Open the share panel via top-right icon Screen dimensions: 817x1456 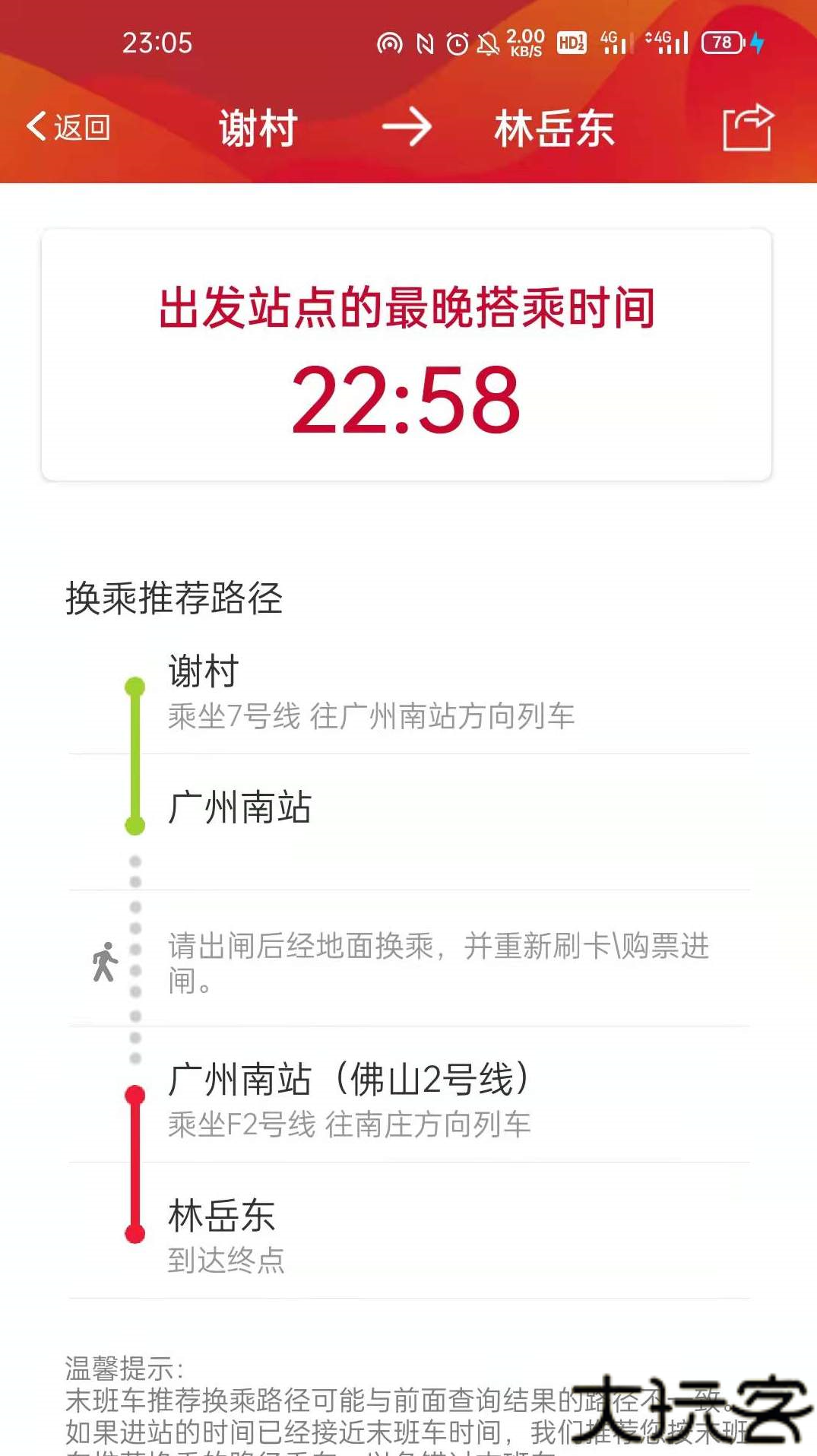[x=750, y=128]
